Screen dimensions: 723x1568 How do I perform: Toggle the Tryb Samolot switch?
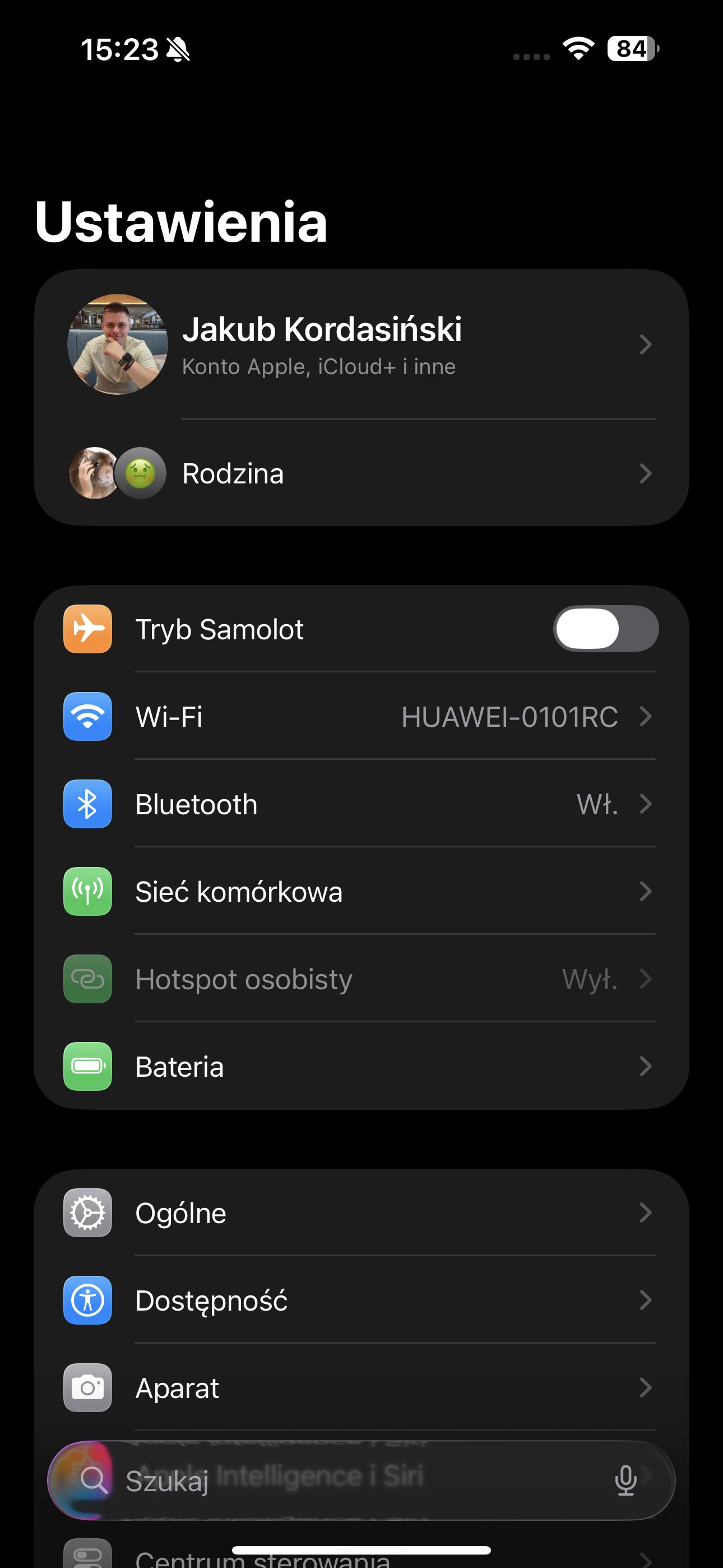click(605, 629)
